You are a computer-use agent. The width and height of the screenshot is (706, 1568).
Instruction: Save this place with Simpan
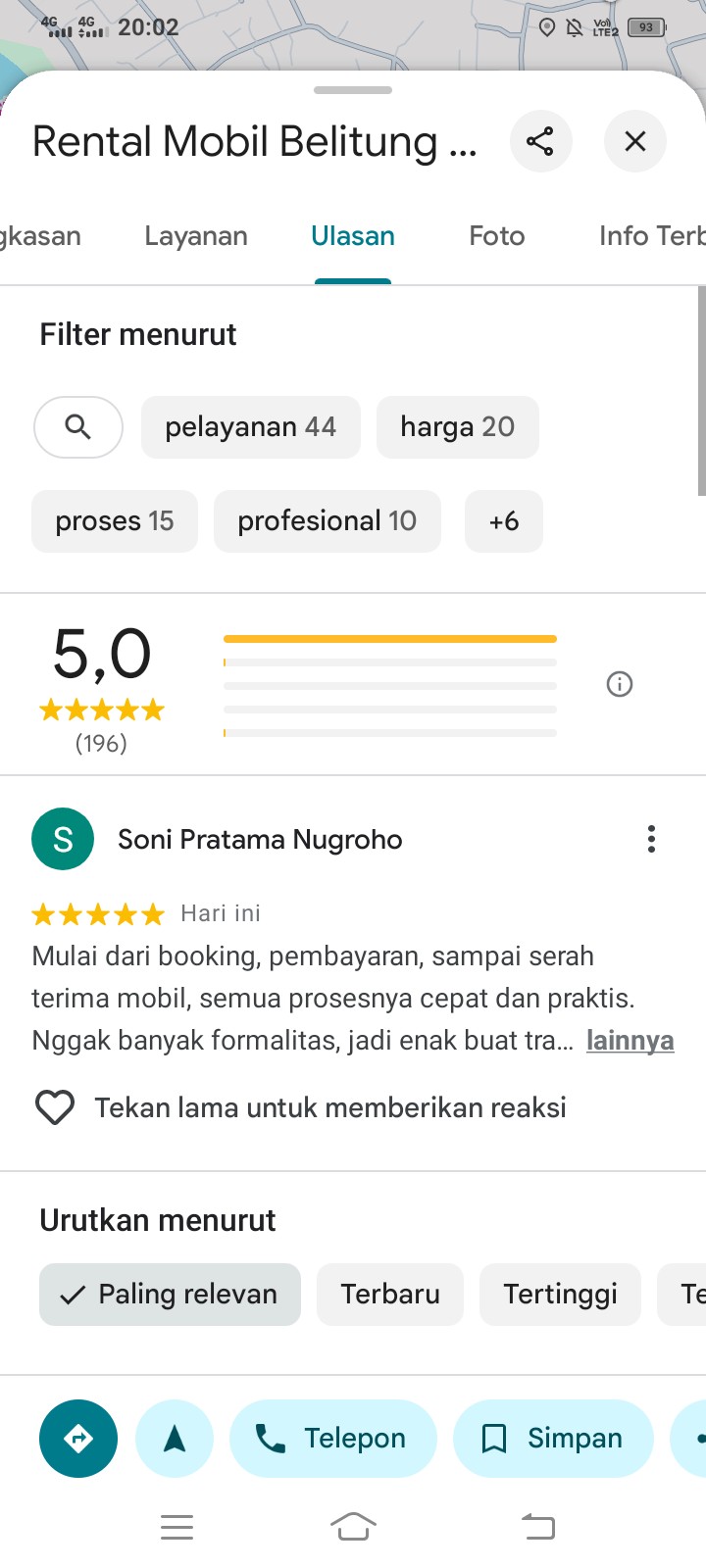click(553, 1439)
